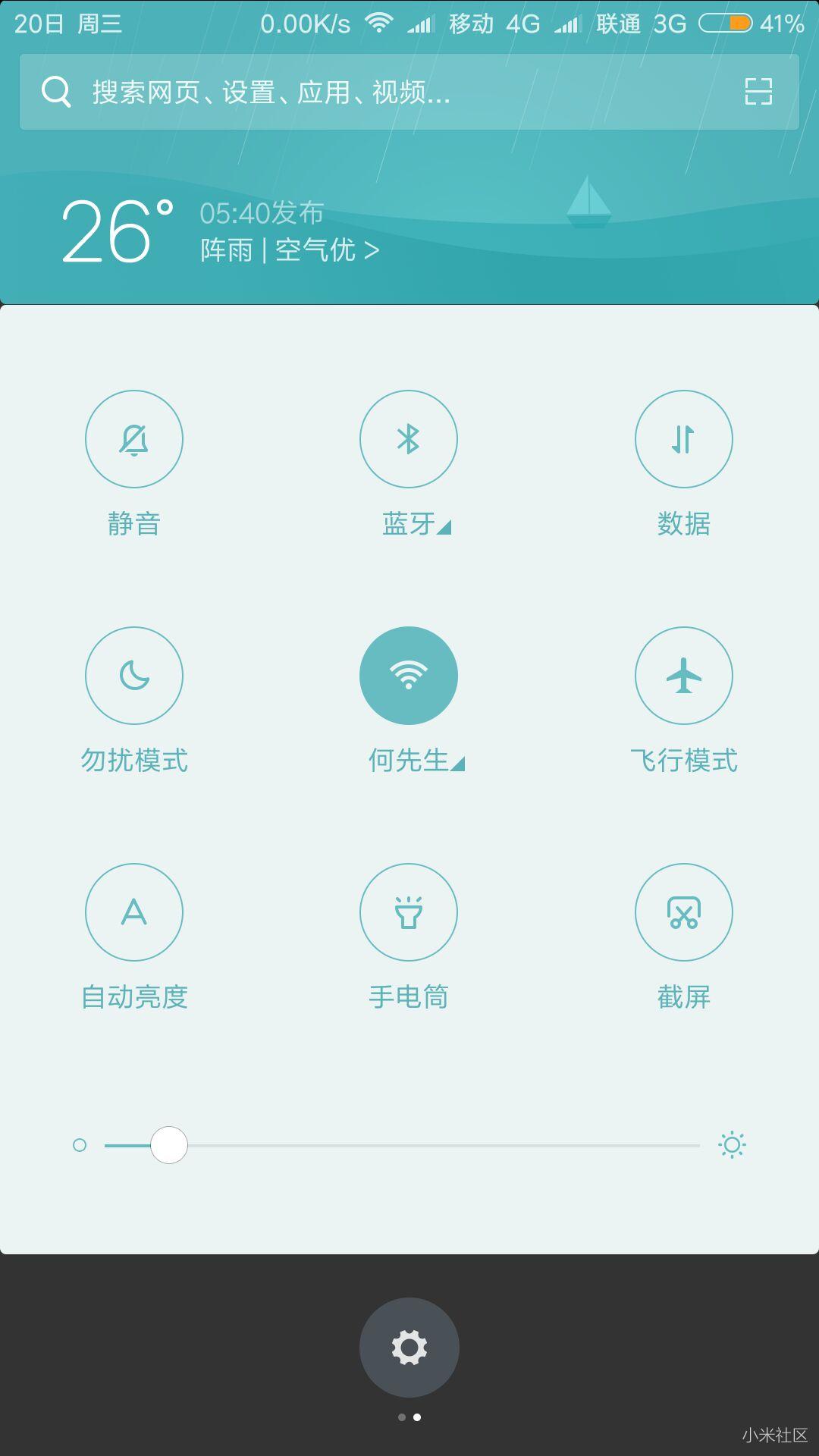819x1456 pixels.
Task: Disable Wi-Fi connection to 何先生
Action: (x=409, y=675)
